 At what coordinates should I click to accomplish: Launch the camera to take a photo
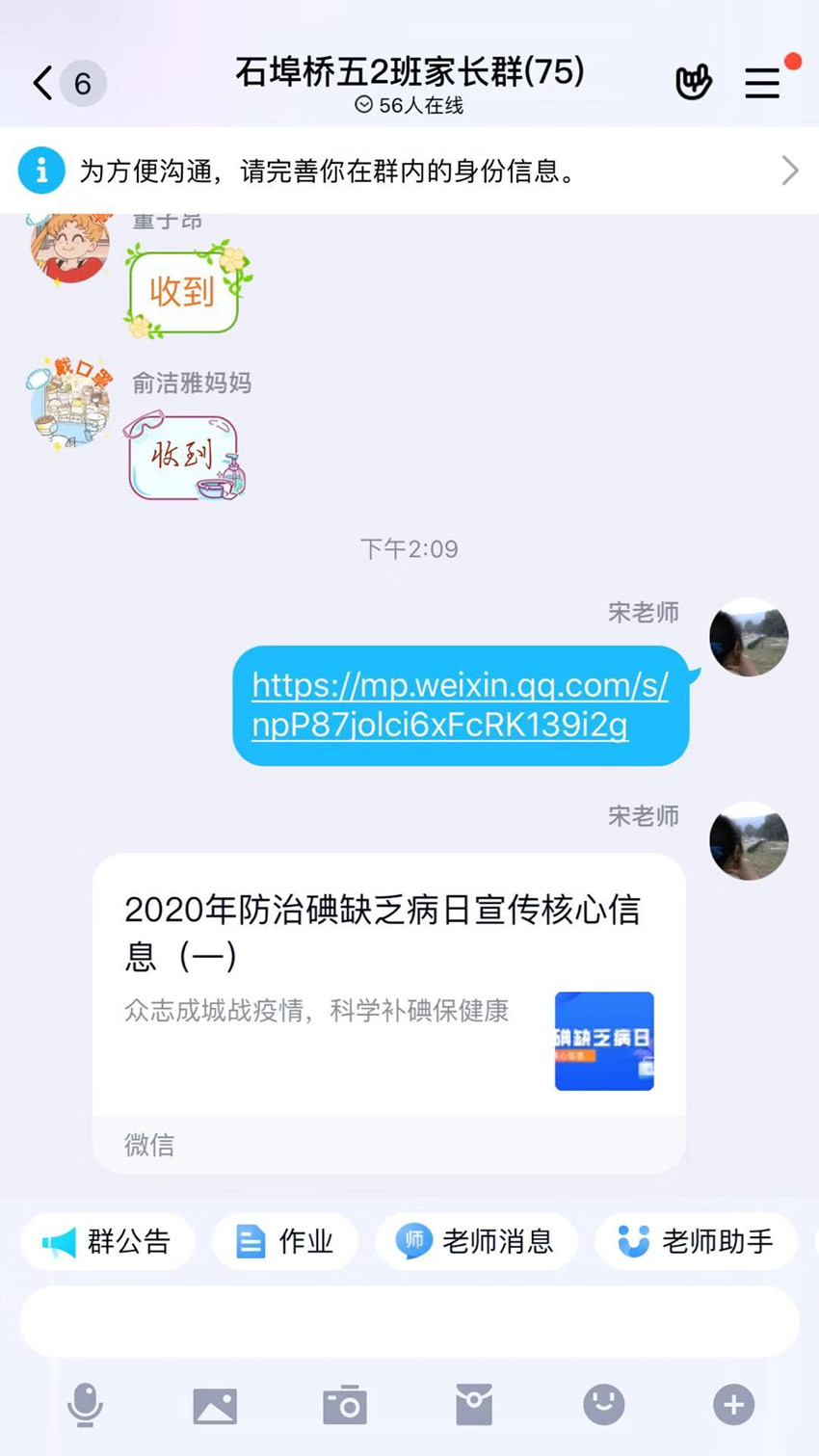[344, 1405]
